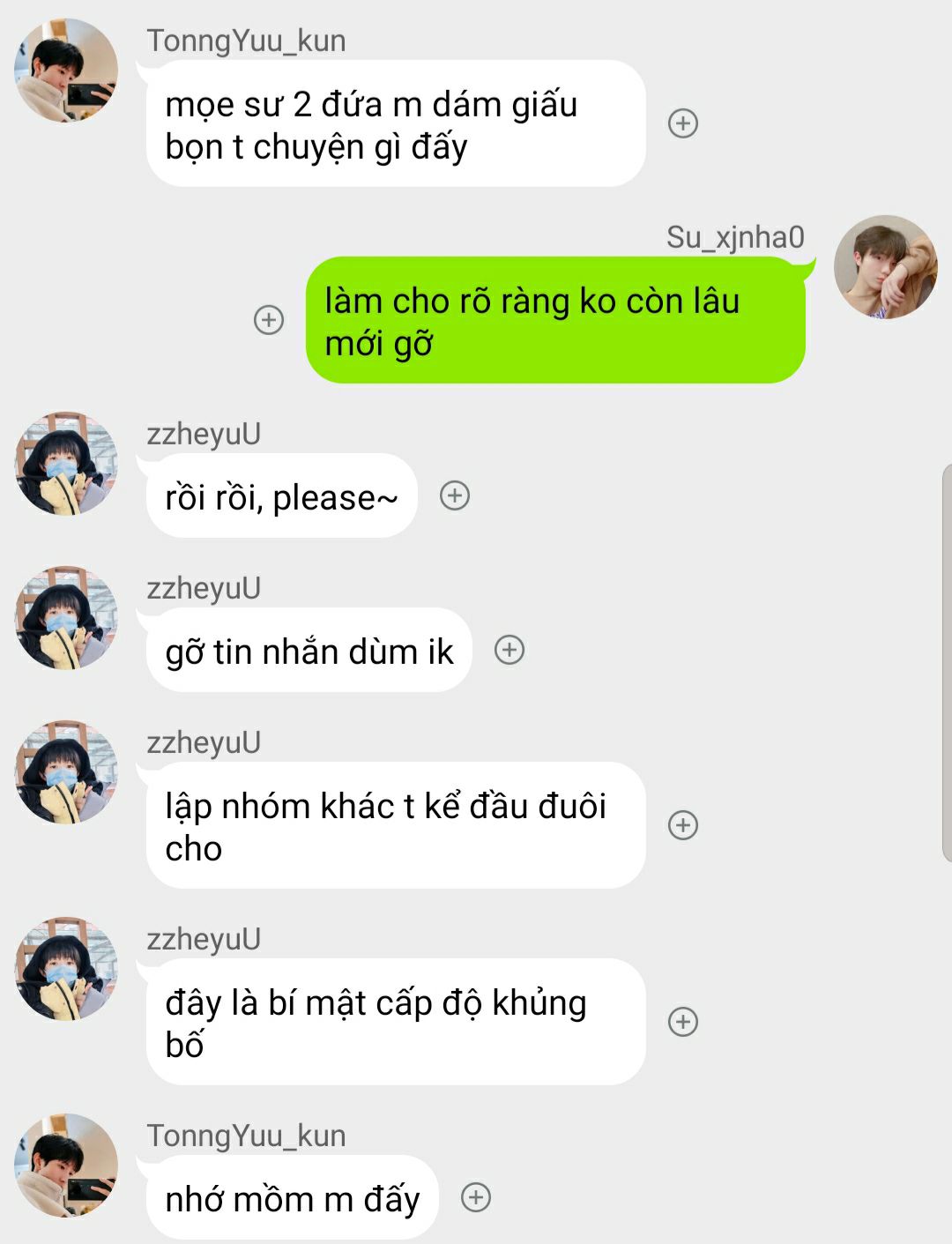Add a reaction to "rồi rồi, please~"

pyautogui.click(x=455, y=495)
